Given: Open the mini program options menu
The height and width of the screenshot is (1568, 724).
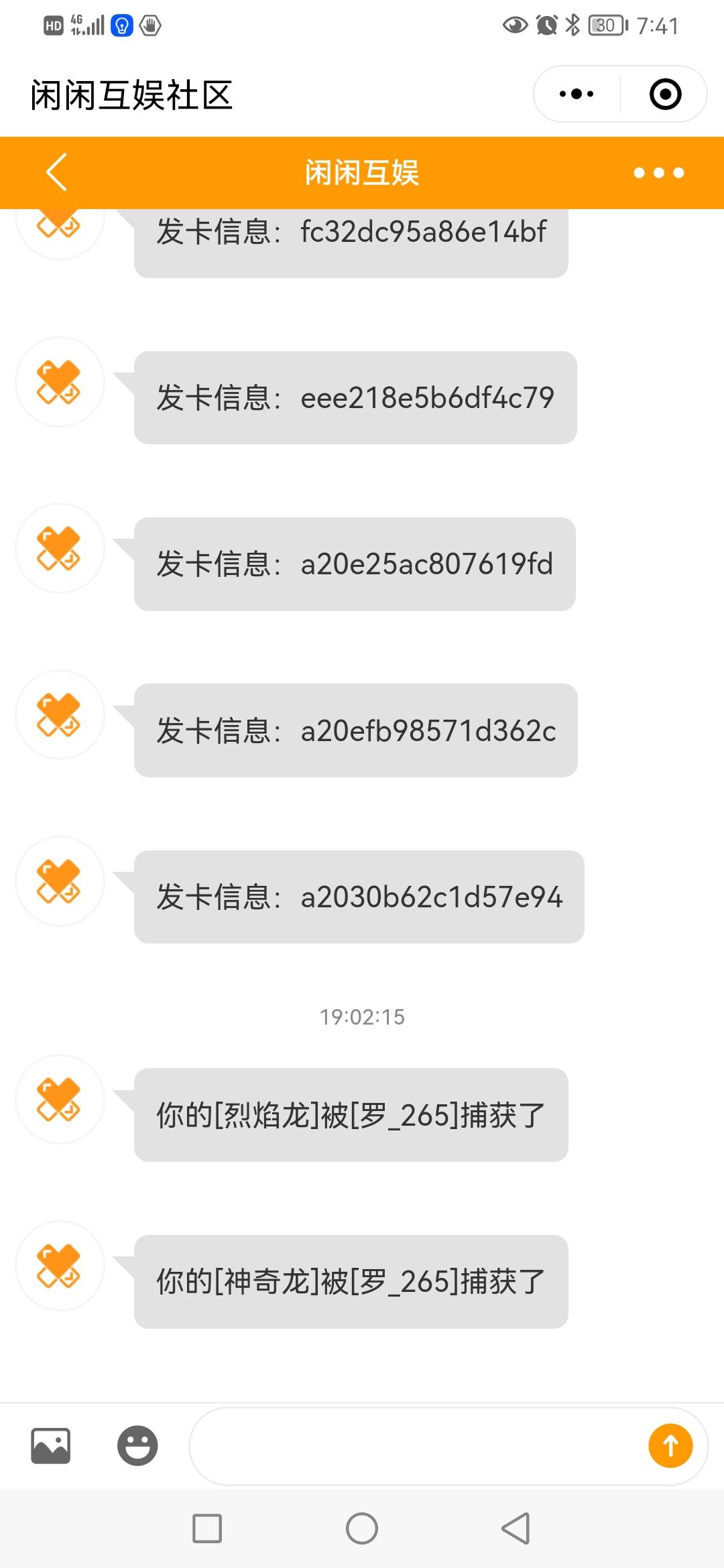Looking at the screenshot, I should click(577, 94).
